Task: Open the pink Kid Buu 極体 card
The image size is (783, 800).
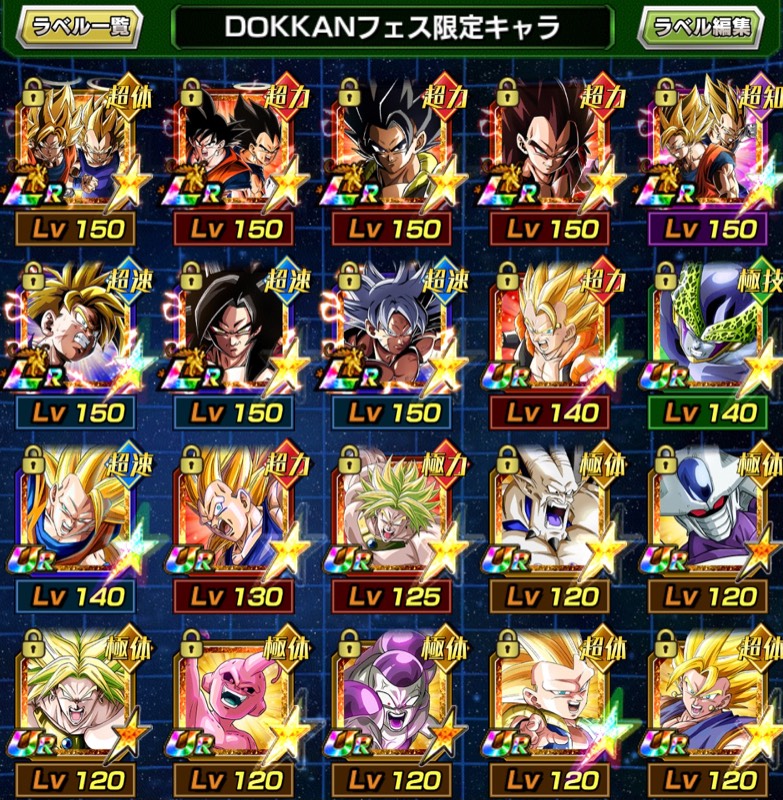Action: click(x=232, y=695)
